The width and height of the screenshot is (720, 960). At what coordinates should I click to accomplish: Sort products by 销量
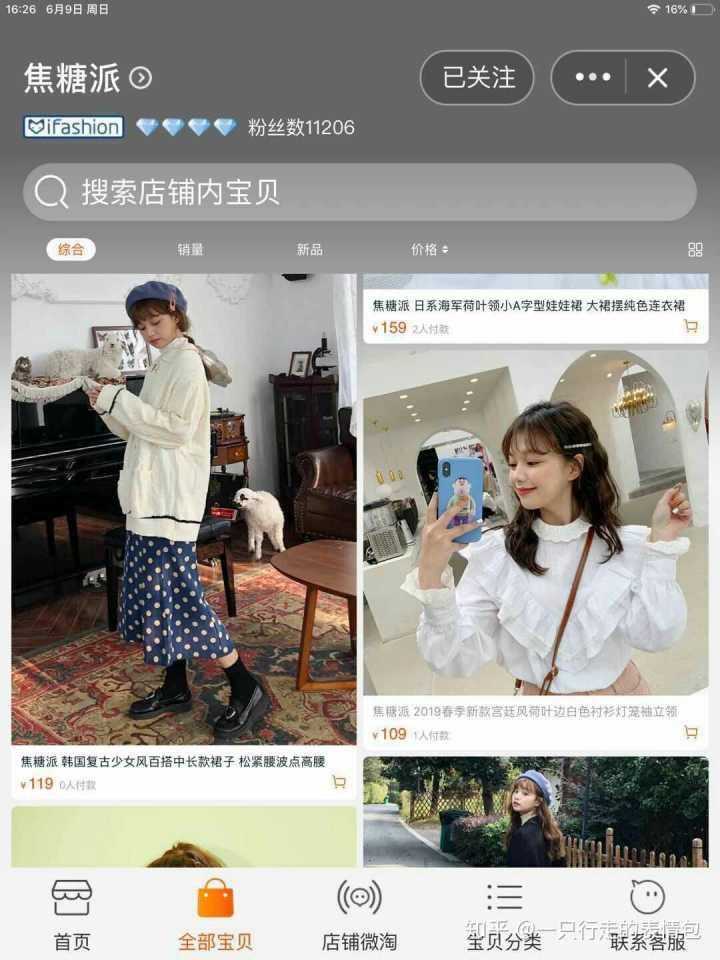(191, 249)
